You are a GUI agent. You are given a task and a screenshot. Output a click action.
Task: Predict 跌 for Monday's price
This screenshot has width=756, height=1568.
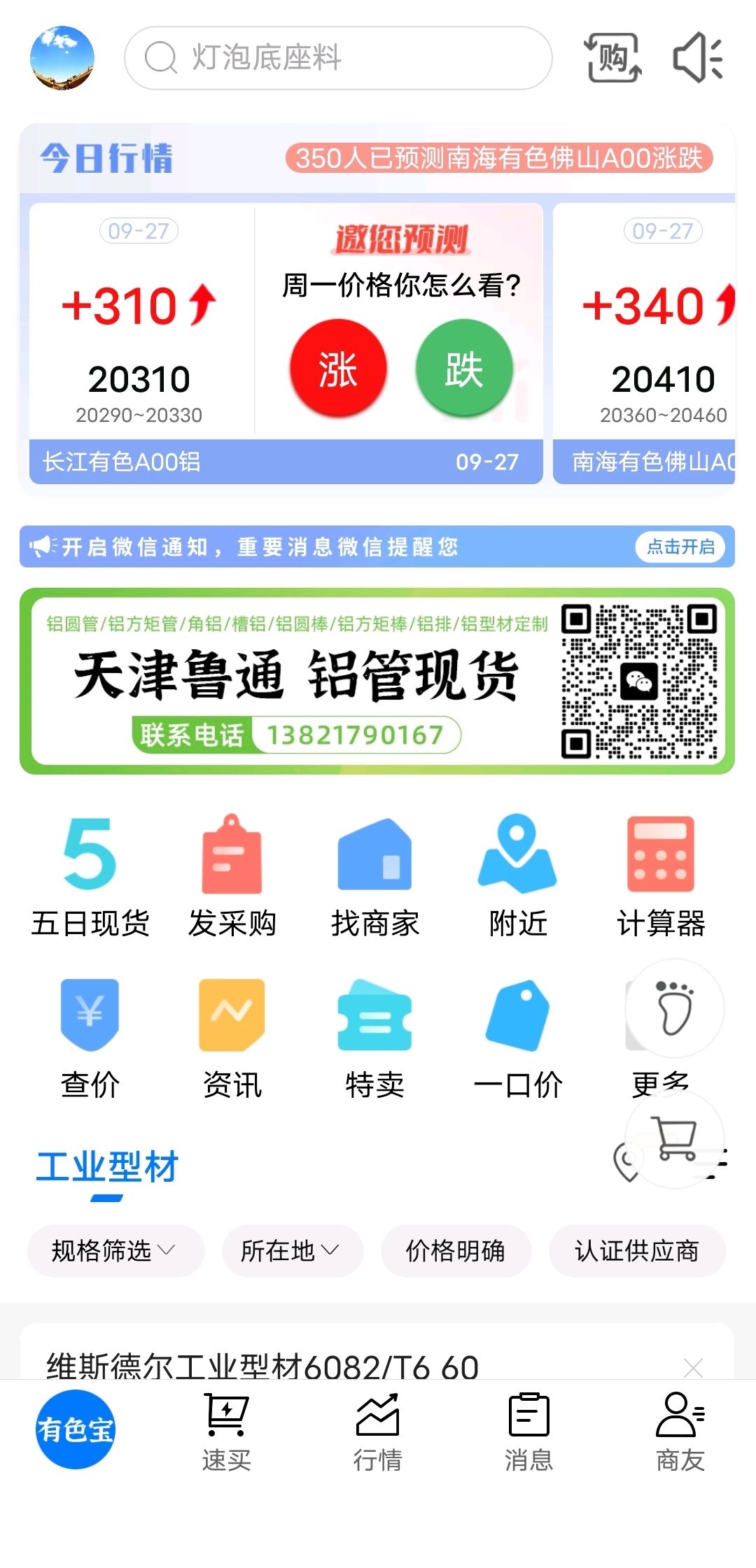click(x=464, y=368)
